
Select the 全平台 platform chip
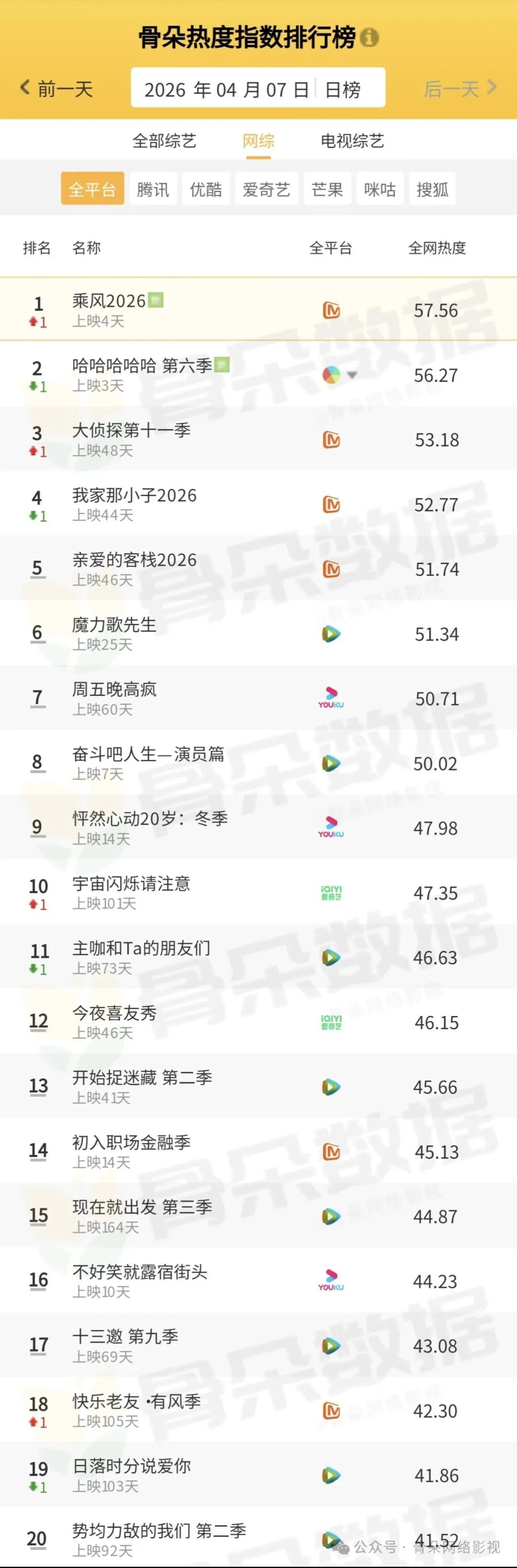point(92,189)
